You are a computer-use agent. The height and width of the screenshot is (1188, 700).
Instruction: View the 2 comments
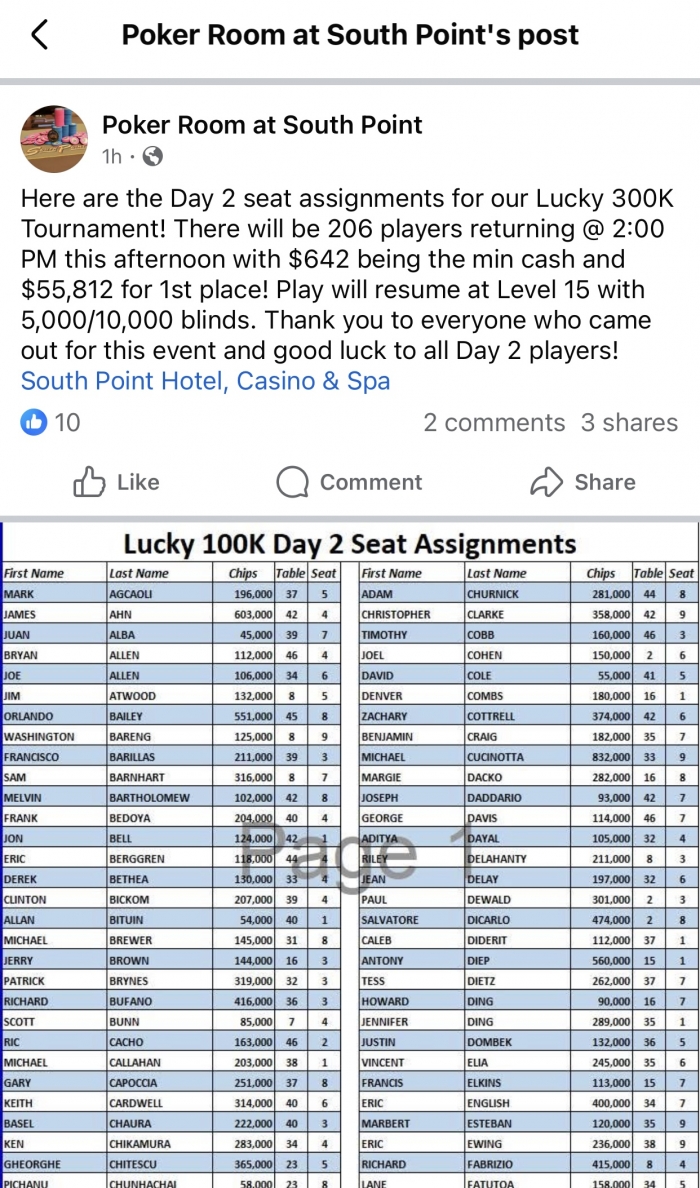[494, 423]
